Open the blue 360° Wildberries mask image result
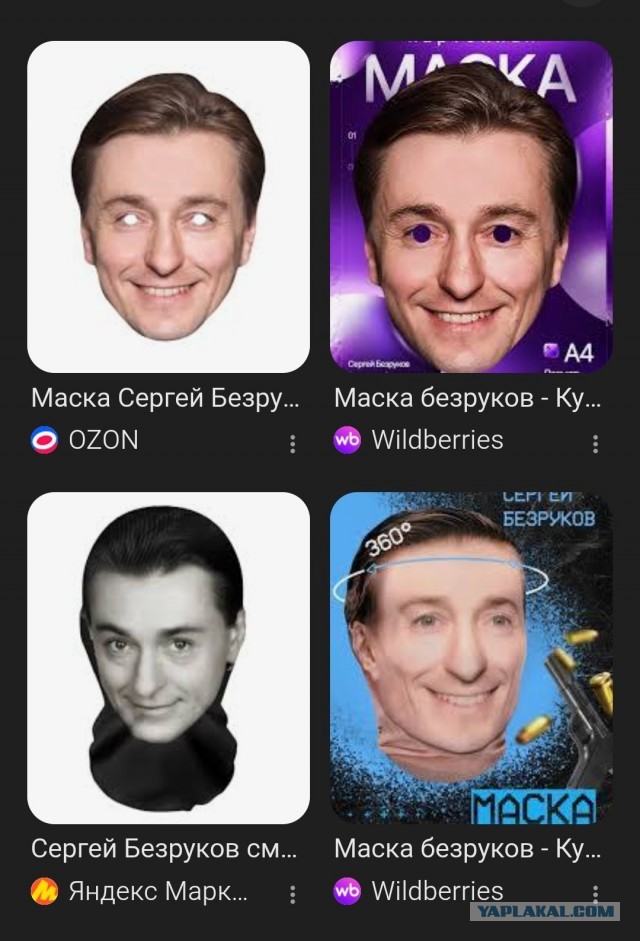The image size is (640, 941). (471, 657)
